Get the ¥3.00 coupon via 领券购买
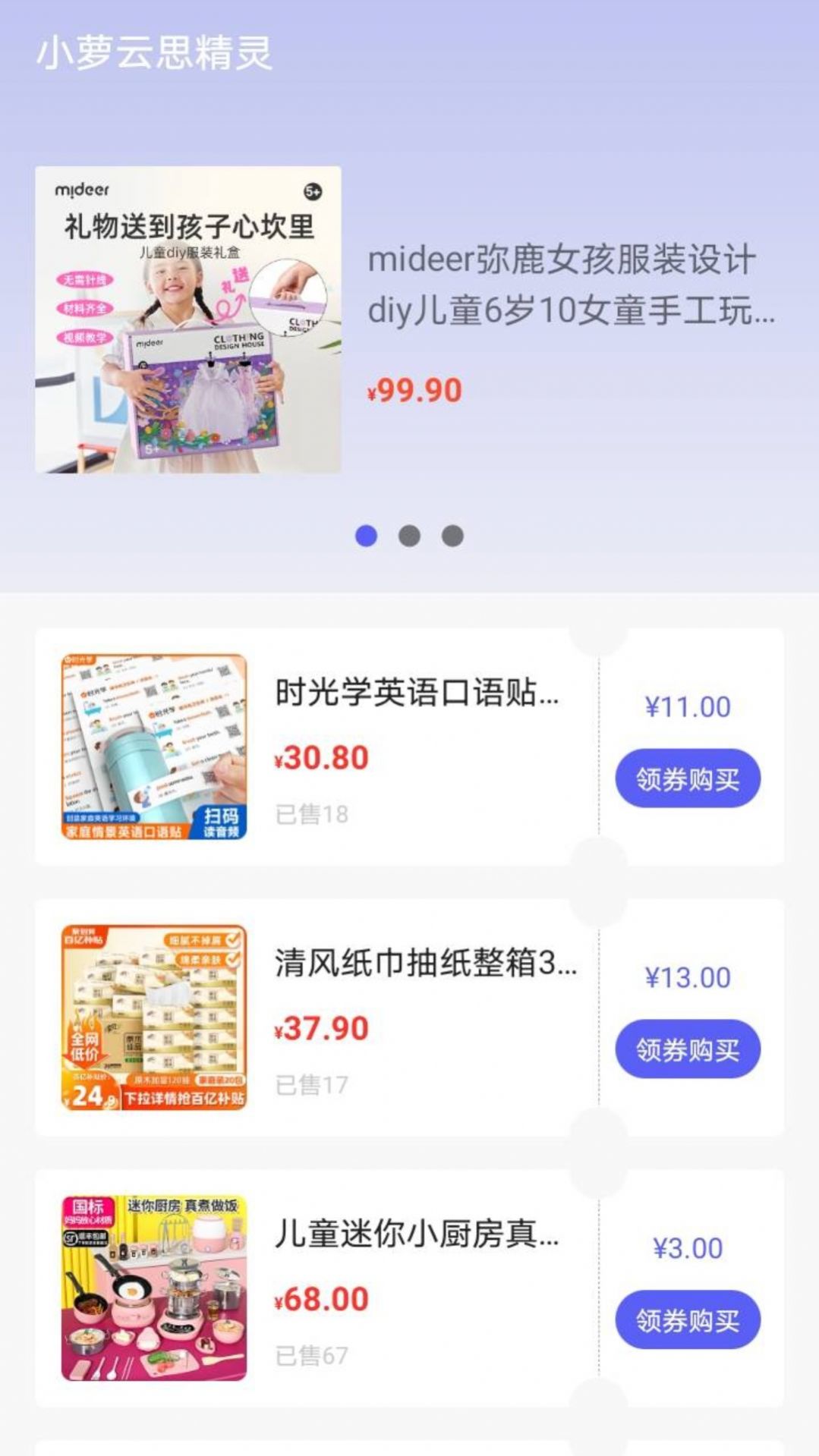The image size is (819, 1456). tap(687, 1320)
